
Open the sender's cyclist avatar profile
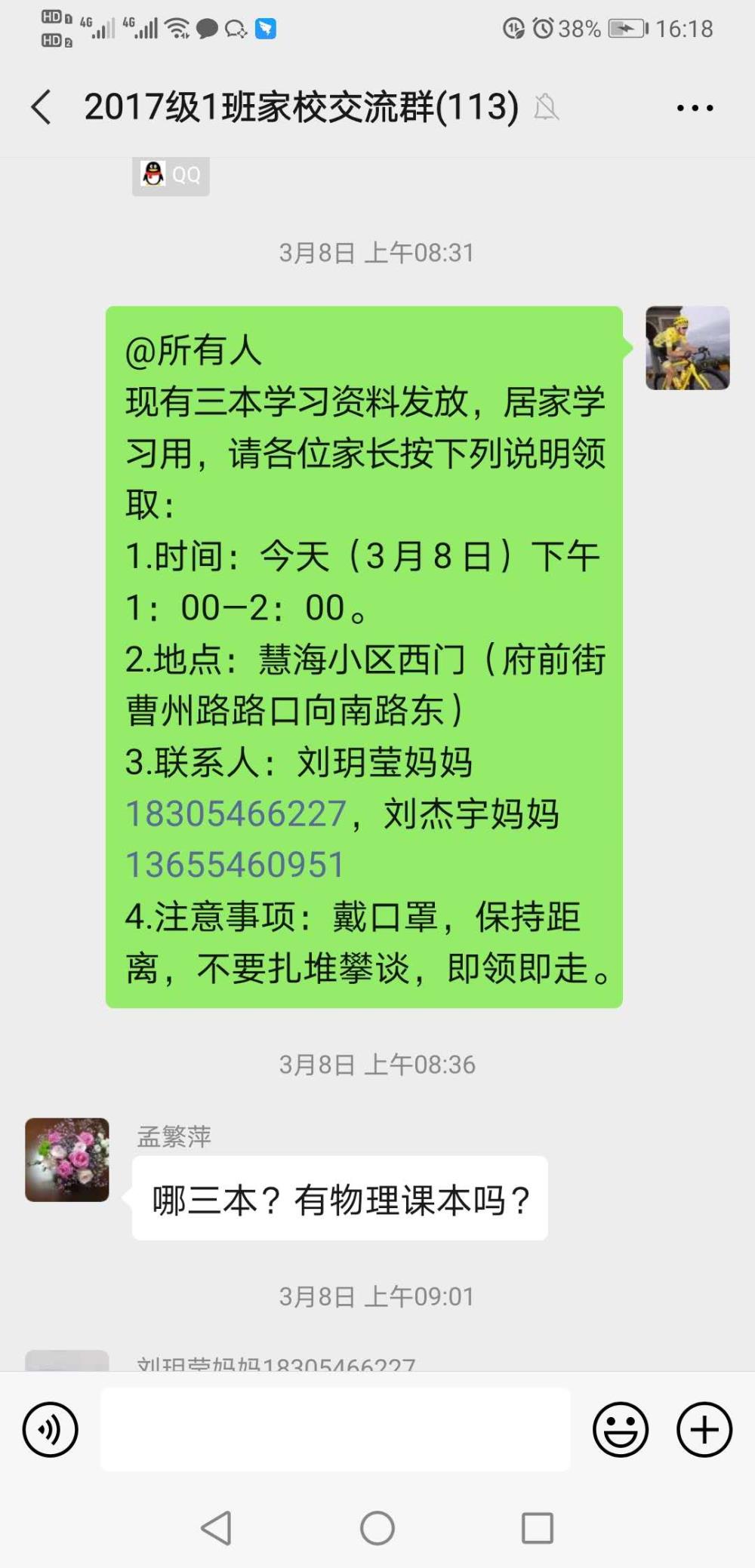pos(687,348)
